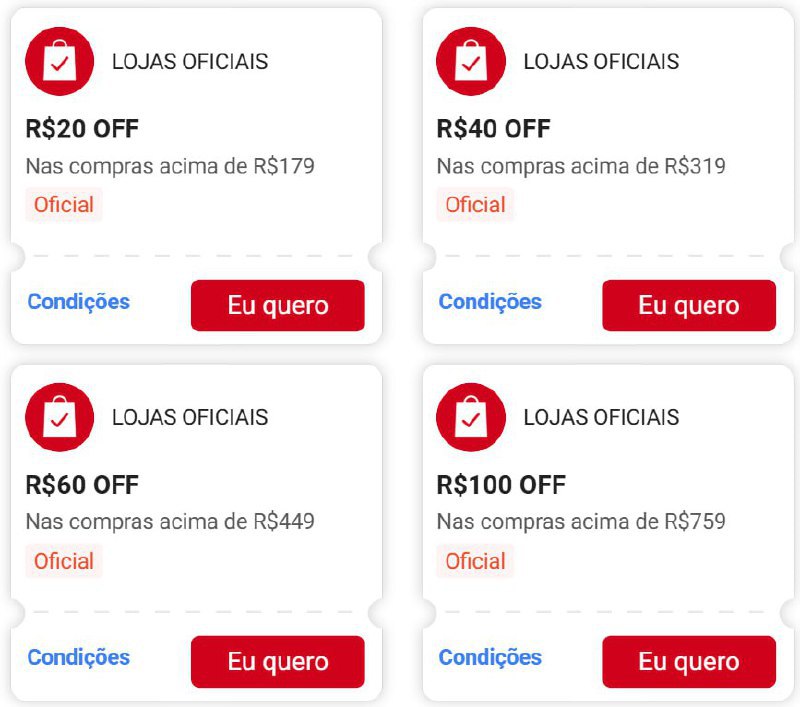Check Condições of the R$100 OFF coupon
Screen dimensions: 800x707
tap(490, 657)
